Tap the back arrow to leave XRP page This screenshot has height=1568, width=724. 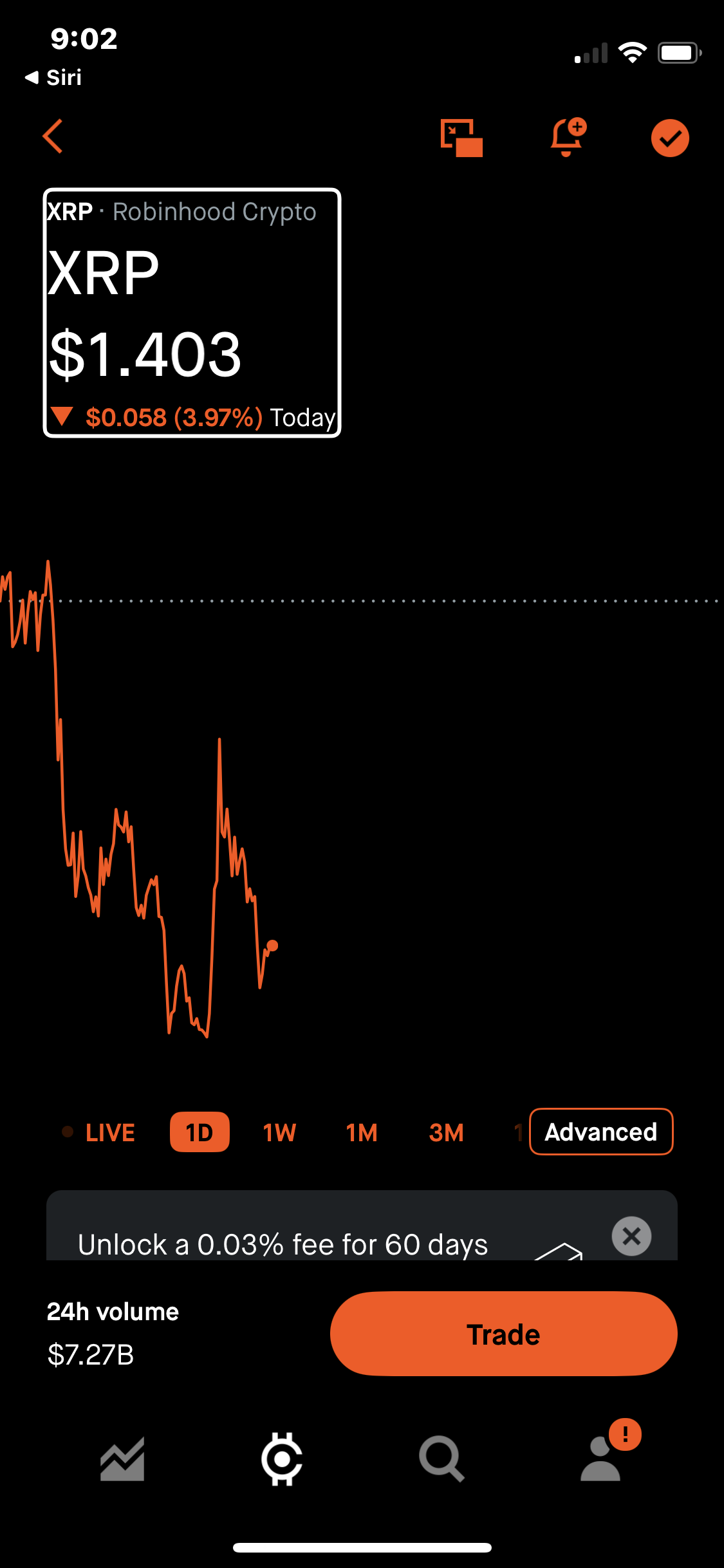coord(52,136)
